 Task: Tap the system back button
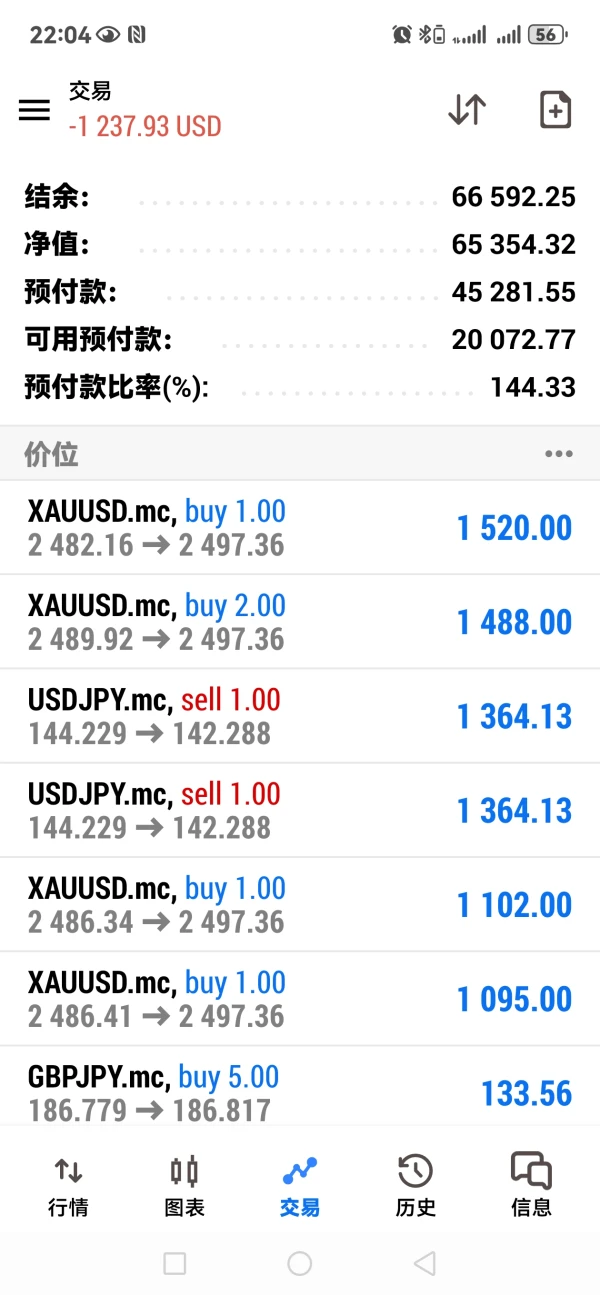pos(424,1264)
